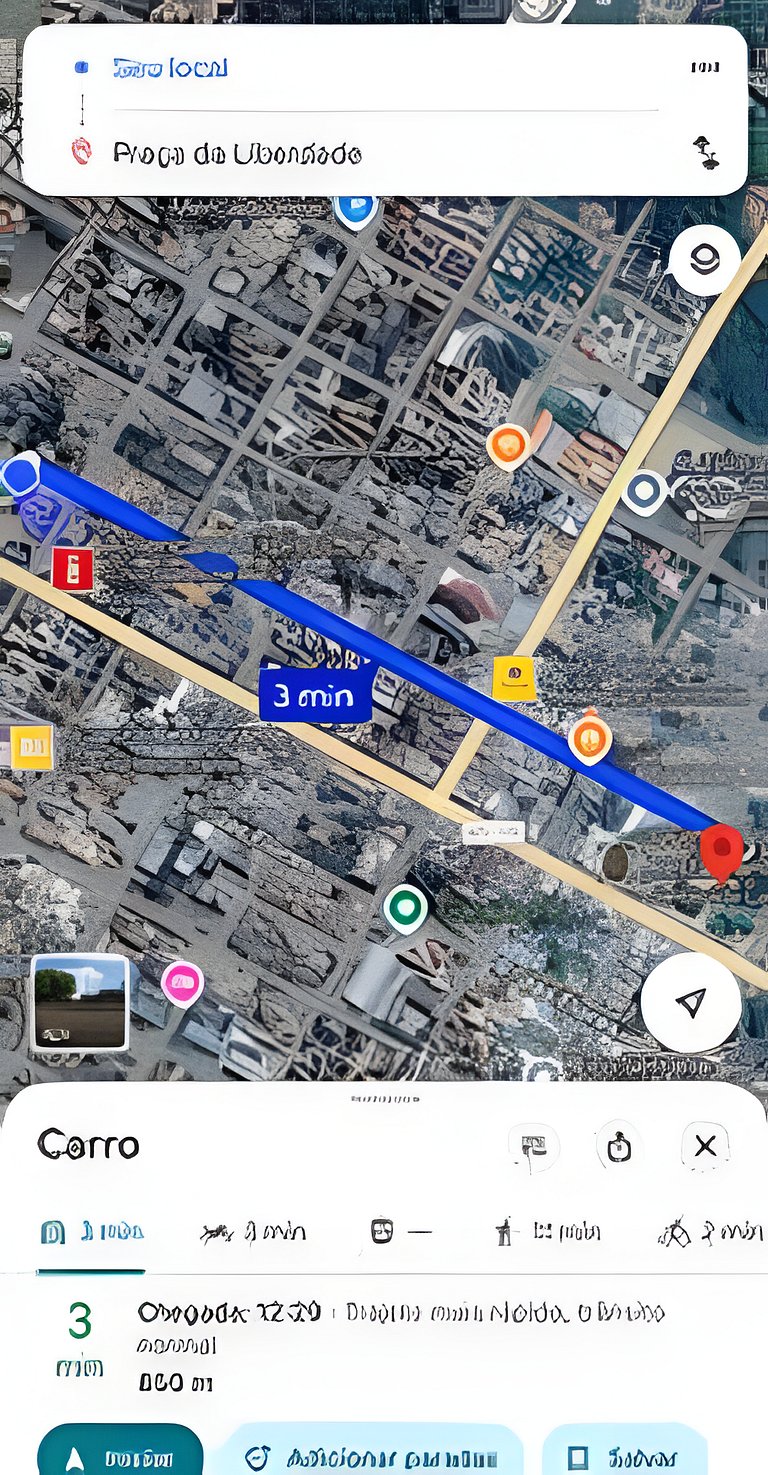The width and height of the screenshot is (768, 1475).
Task: Switch to the walking mode tab
Action: (x=548, y=1232)
